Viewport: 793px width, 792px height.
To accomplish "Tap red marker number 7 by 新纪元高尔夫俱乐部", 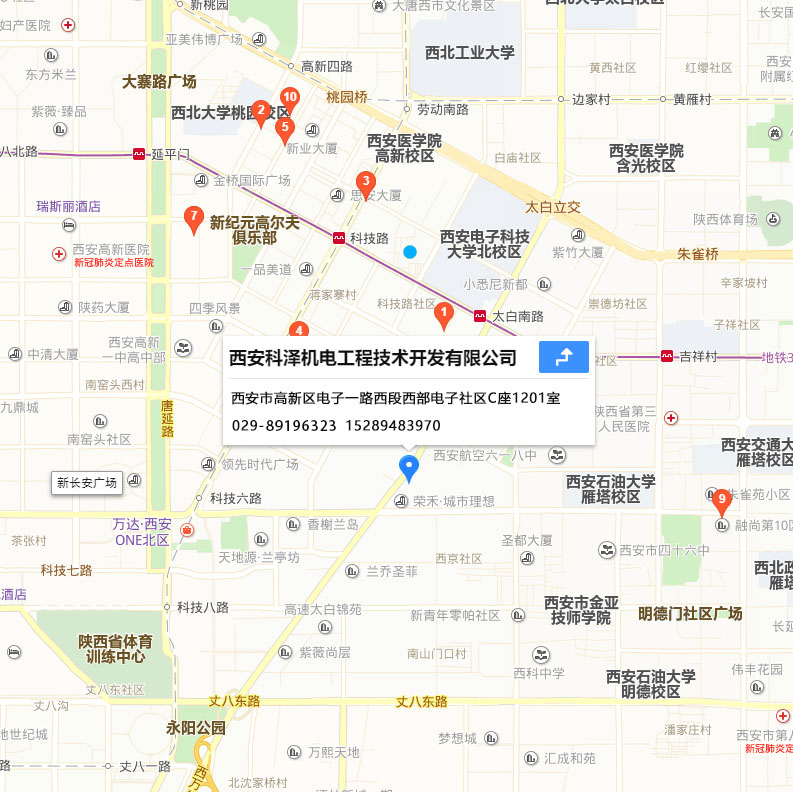I will coord(194,218).
